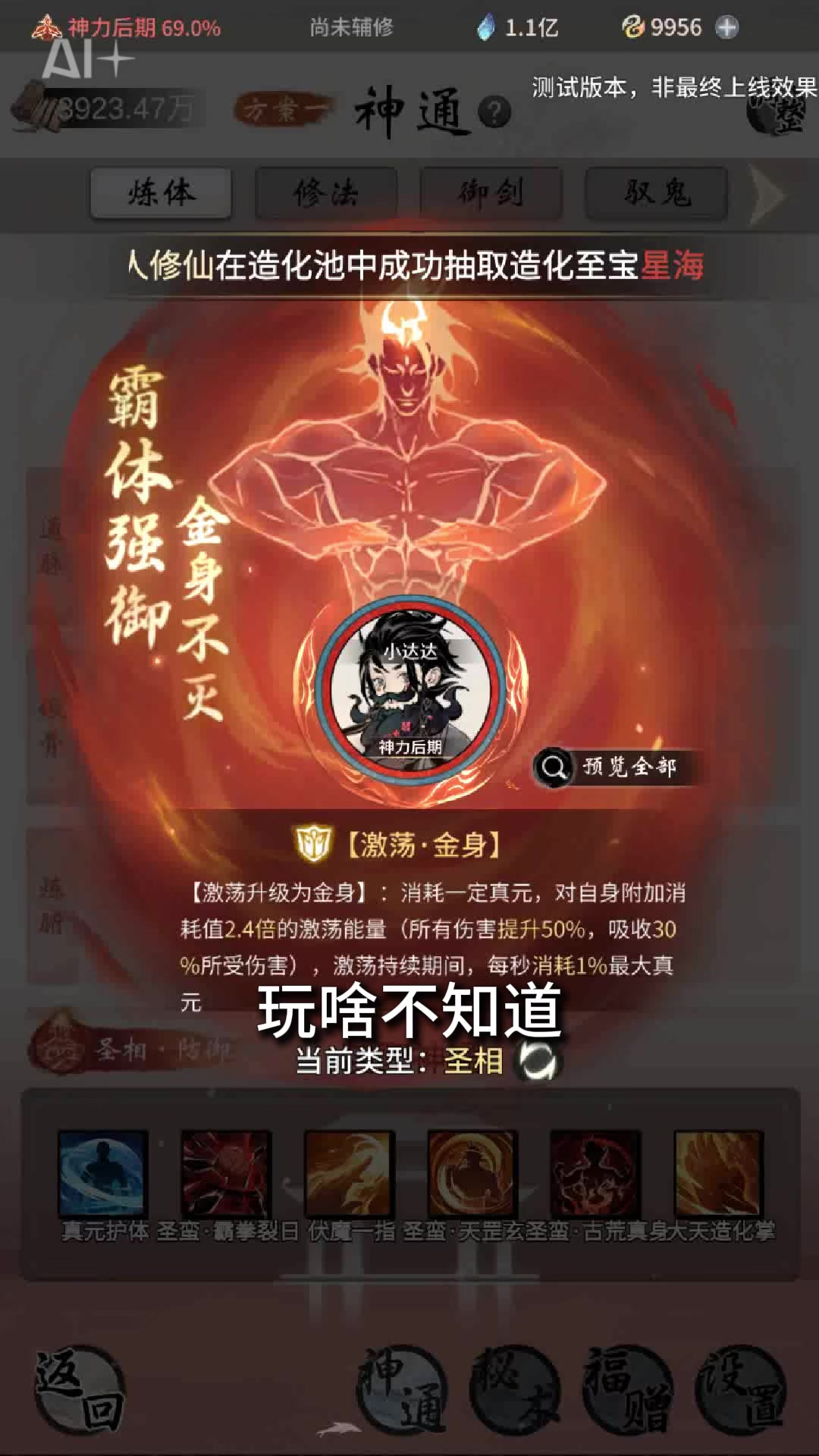
Task: Switch to the 修法 tab
Action: click(326, 193)
